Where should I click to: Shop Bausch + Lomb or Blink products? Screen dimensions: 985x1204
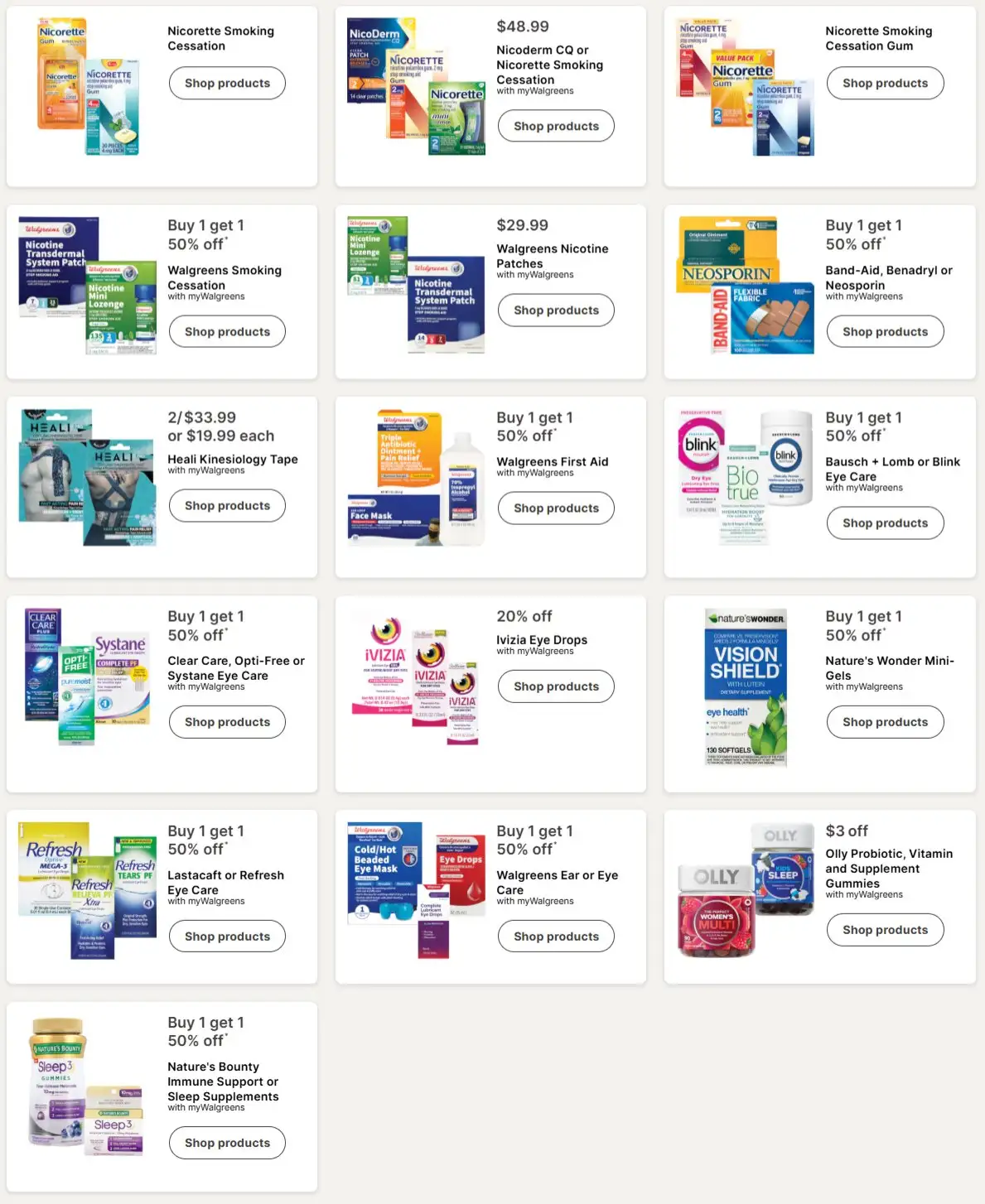point(885,523)
